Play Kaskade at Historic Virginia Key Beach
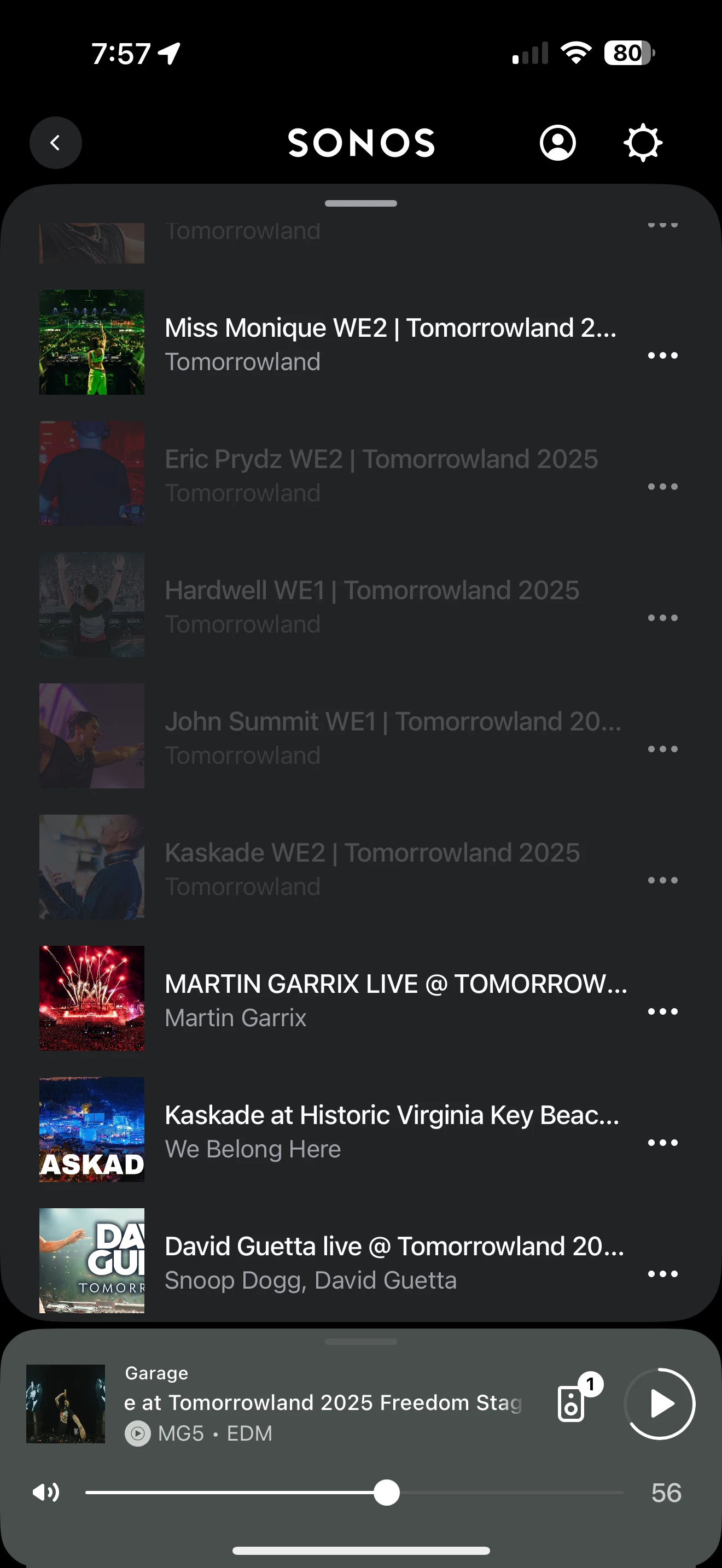This screenshot has height=1568, width=722. pos(393,1130)
